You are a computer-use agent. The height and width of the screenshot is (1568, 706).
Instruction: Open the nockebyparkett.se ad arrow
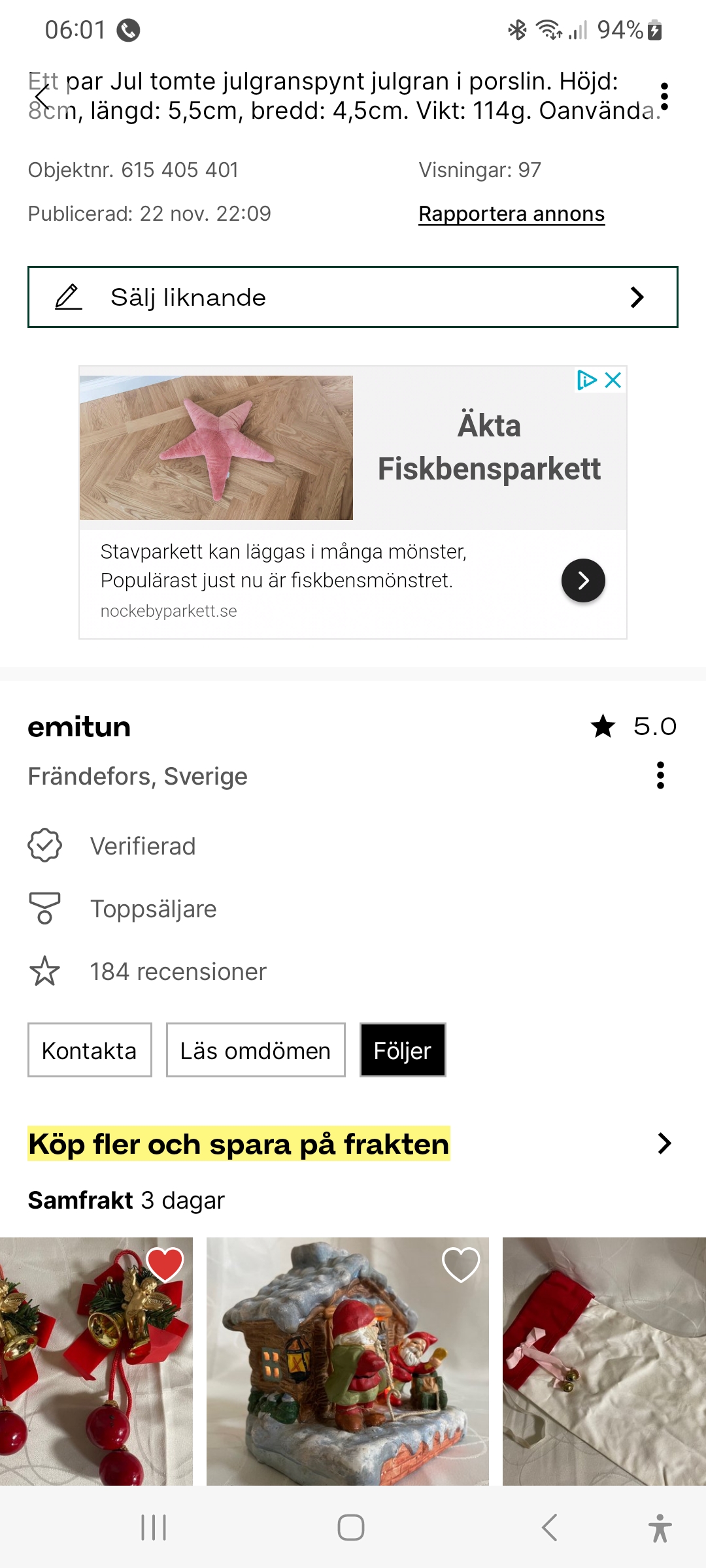[x=583, y=580]
